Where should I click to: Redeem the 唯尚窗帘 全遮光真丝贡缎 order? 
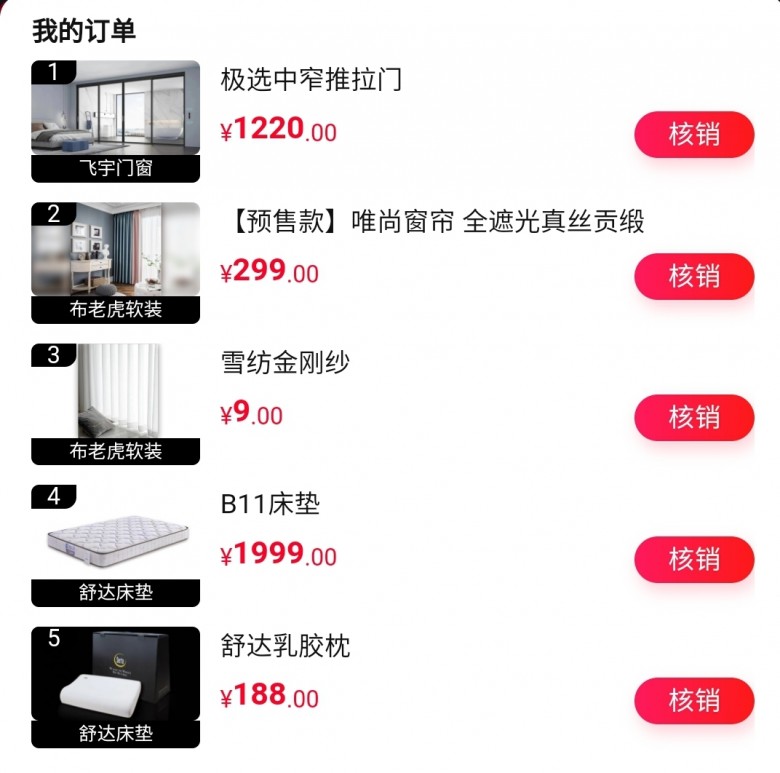694,276
